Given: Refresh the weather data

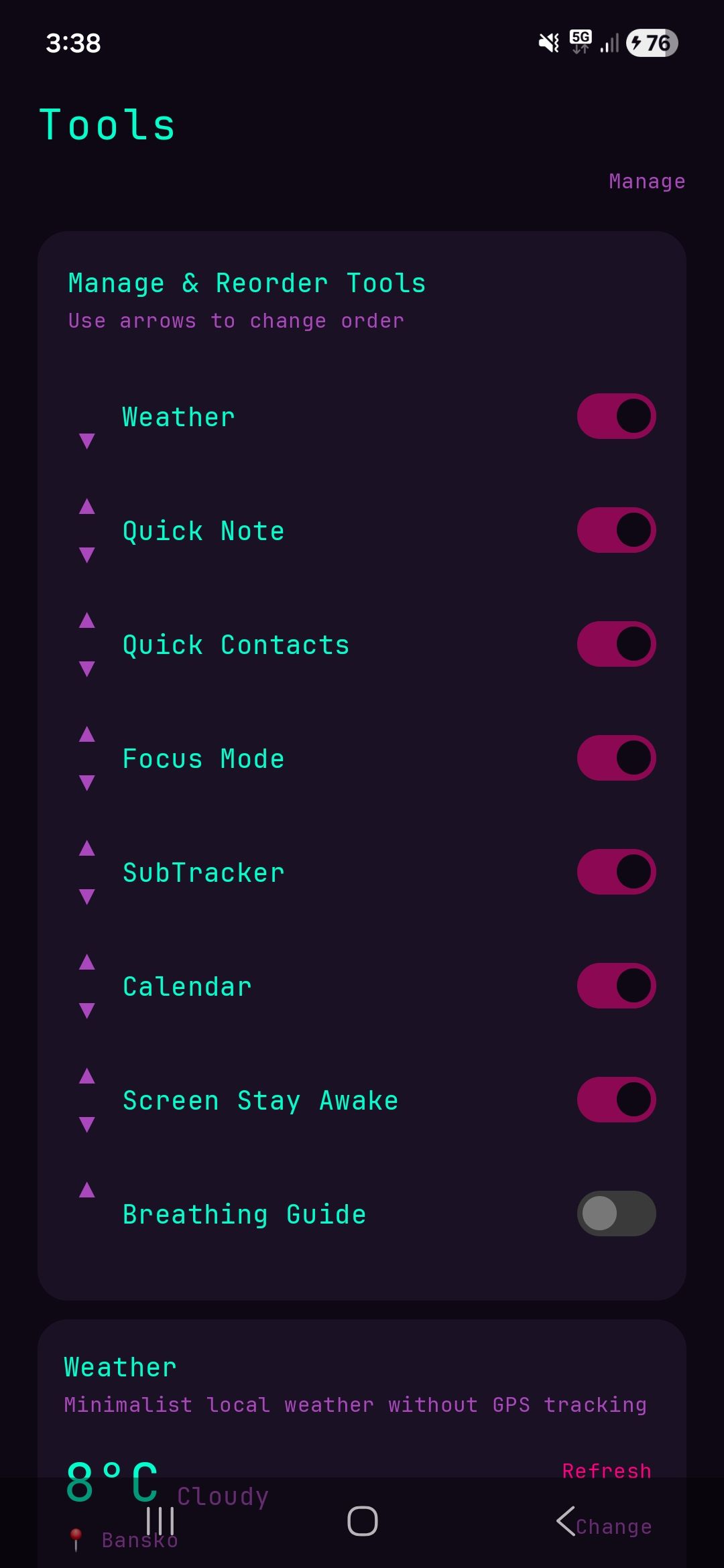Looking at the screenshot, I should (x=606, y=1471).
